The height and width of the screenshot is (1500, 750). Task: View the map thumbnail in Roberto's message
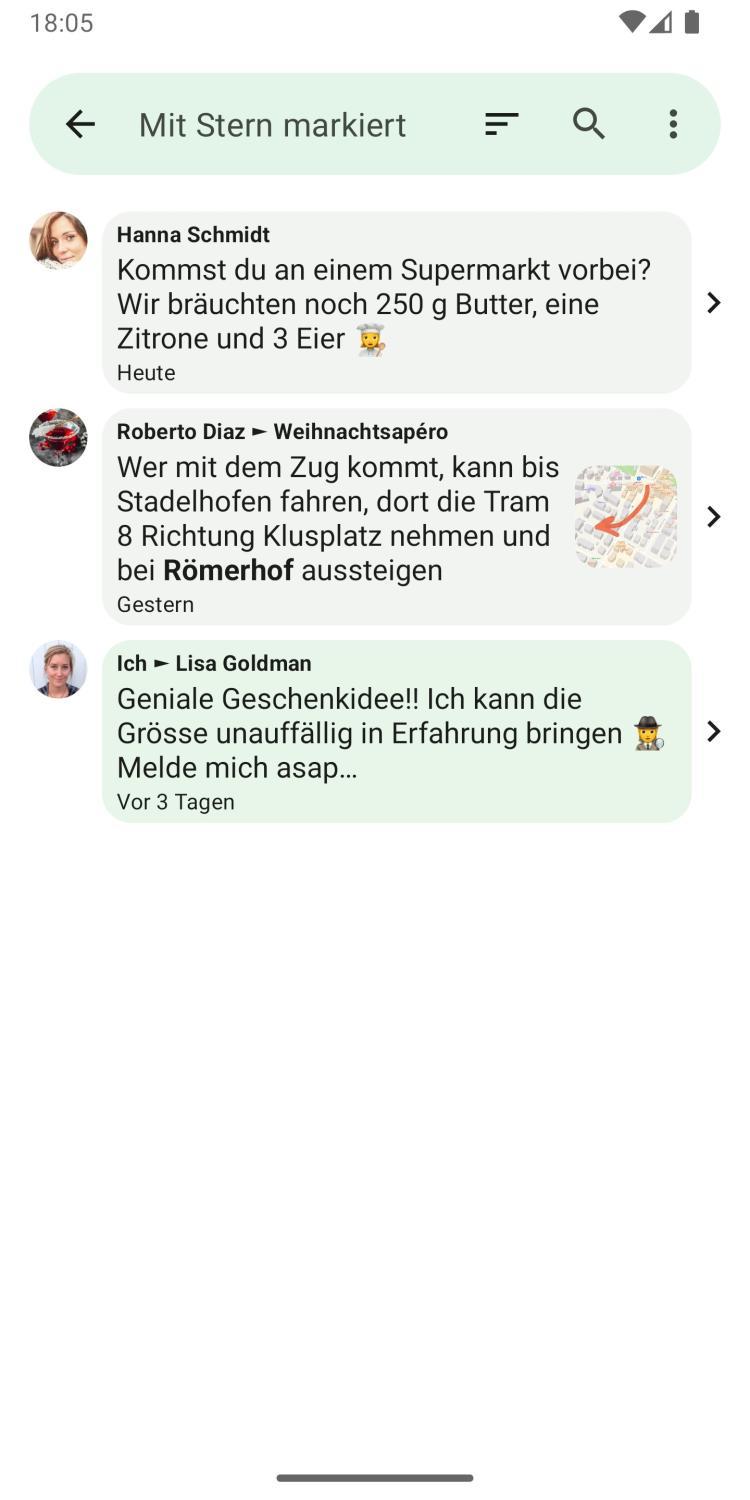click(x=626, y=517)
